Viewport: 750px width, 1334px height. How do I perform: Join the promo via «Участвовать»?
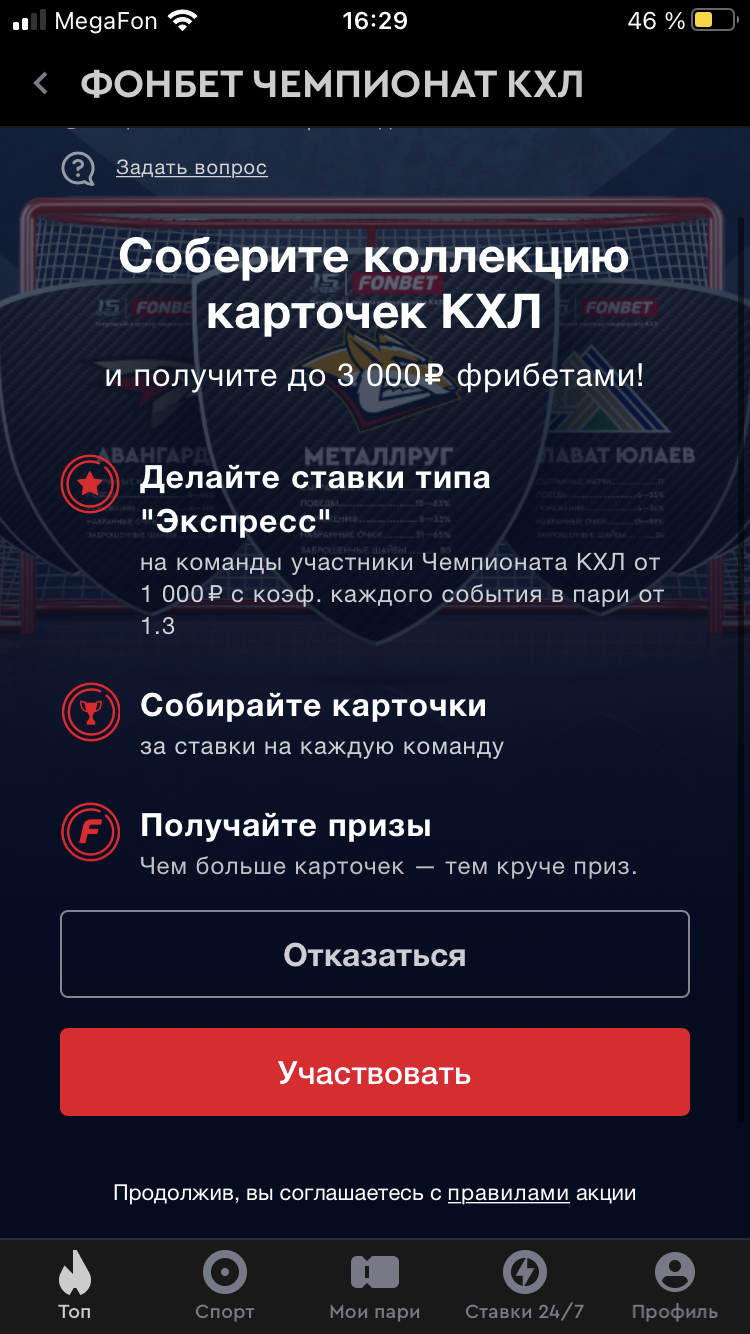(375, 1072)
